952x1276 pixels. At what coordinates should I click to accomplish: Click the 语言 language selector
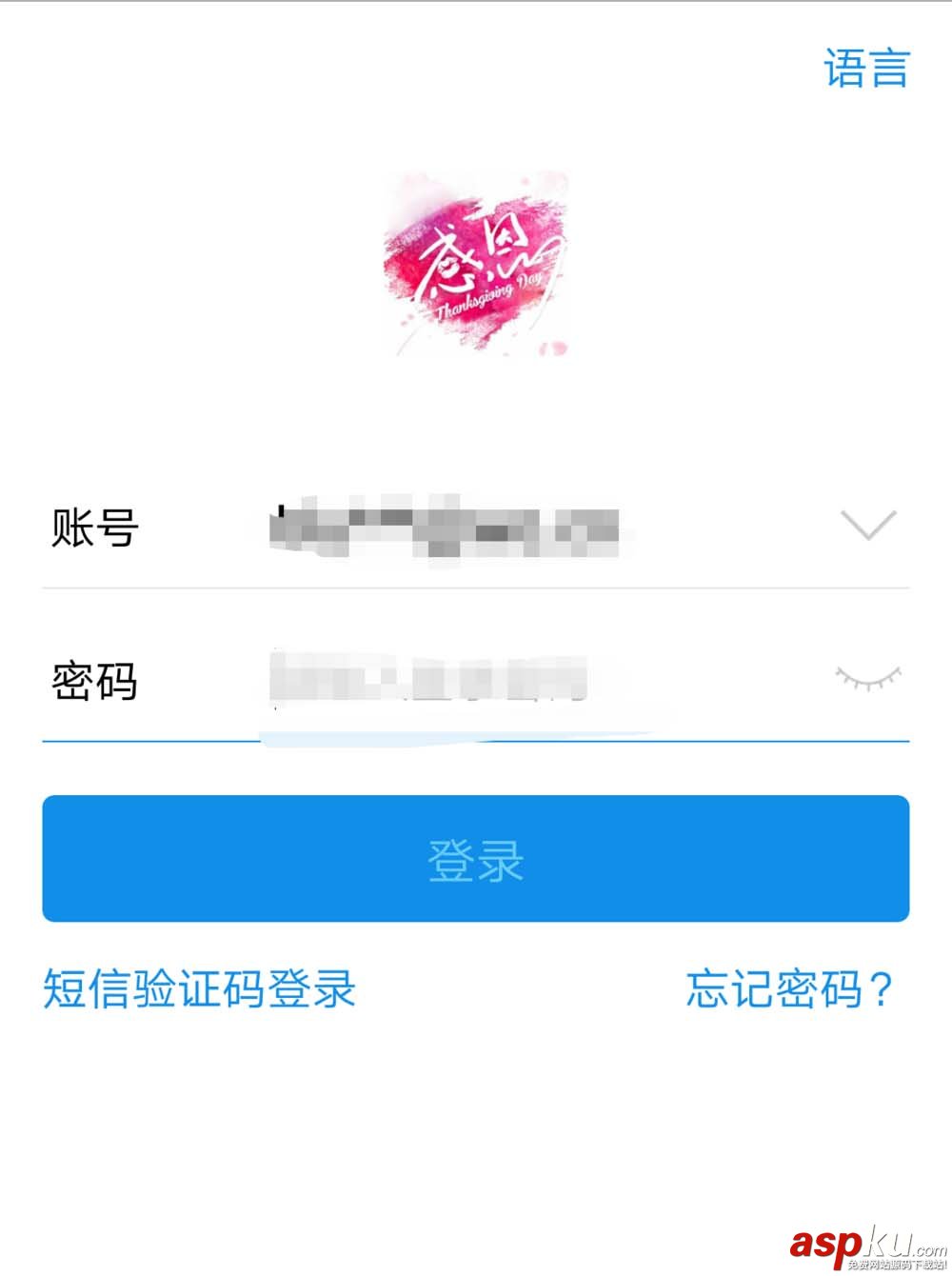tap(866, 67)
